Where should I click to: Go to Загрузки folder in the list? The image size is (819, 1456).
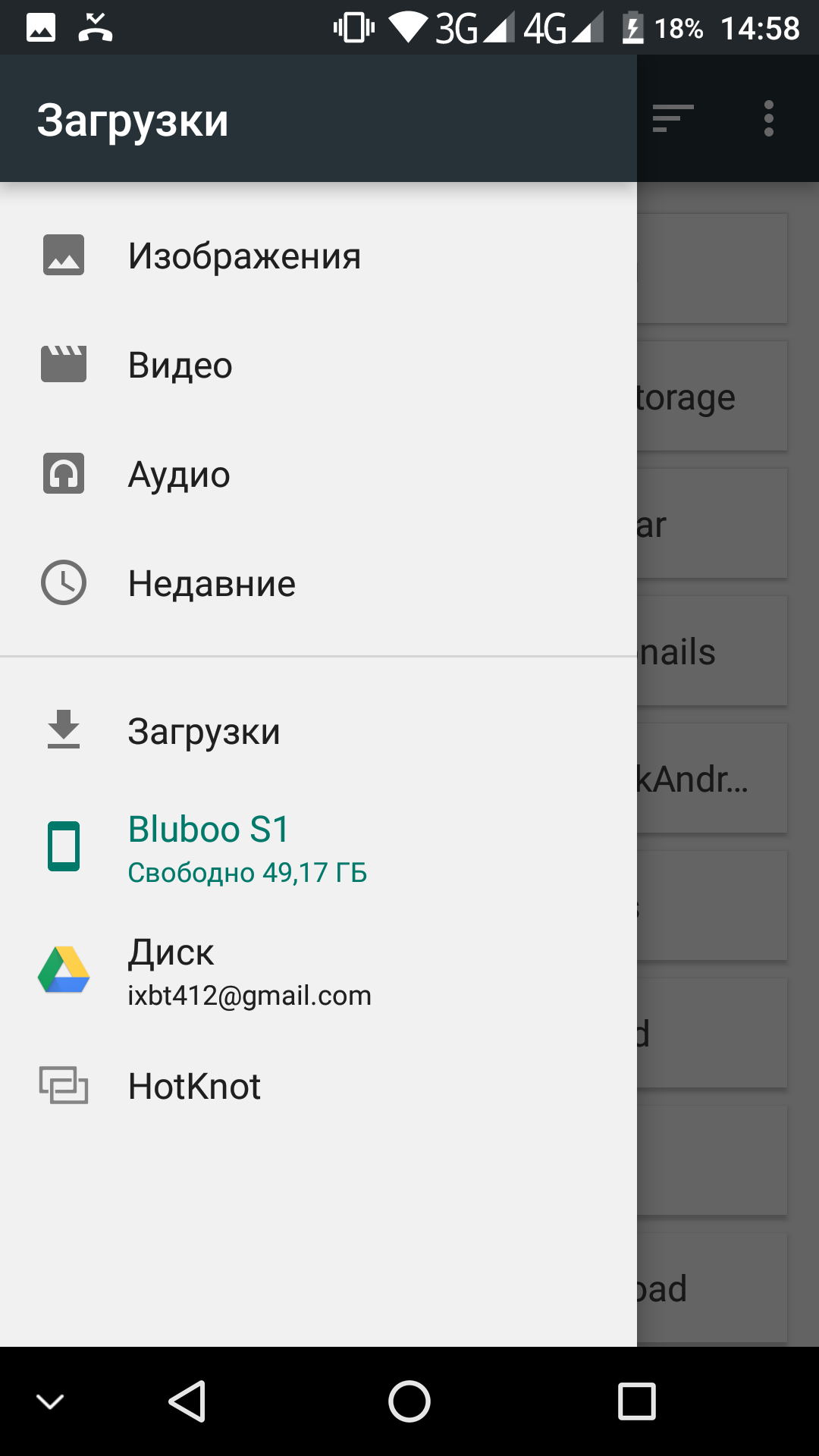click(203, 731)
